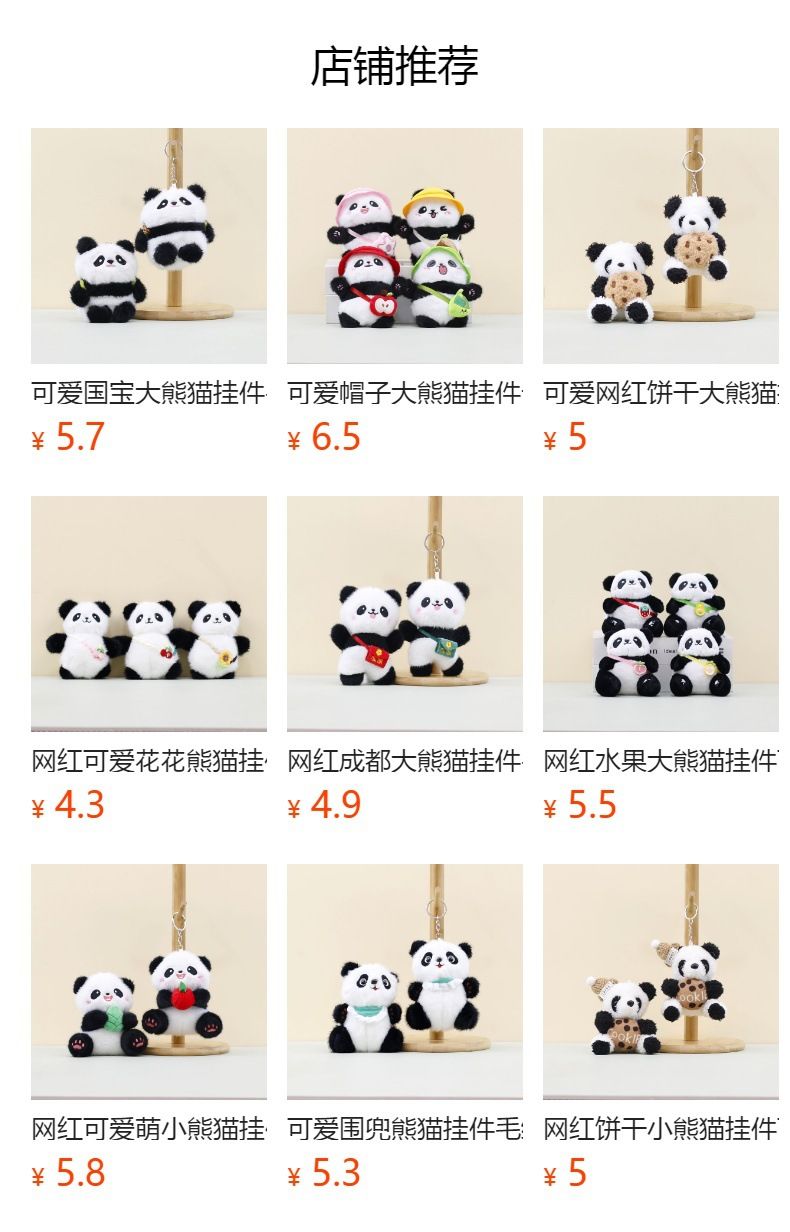Click the 网红水果大熊猫挂件 title link

(x=660, y=761)
